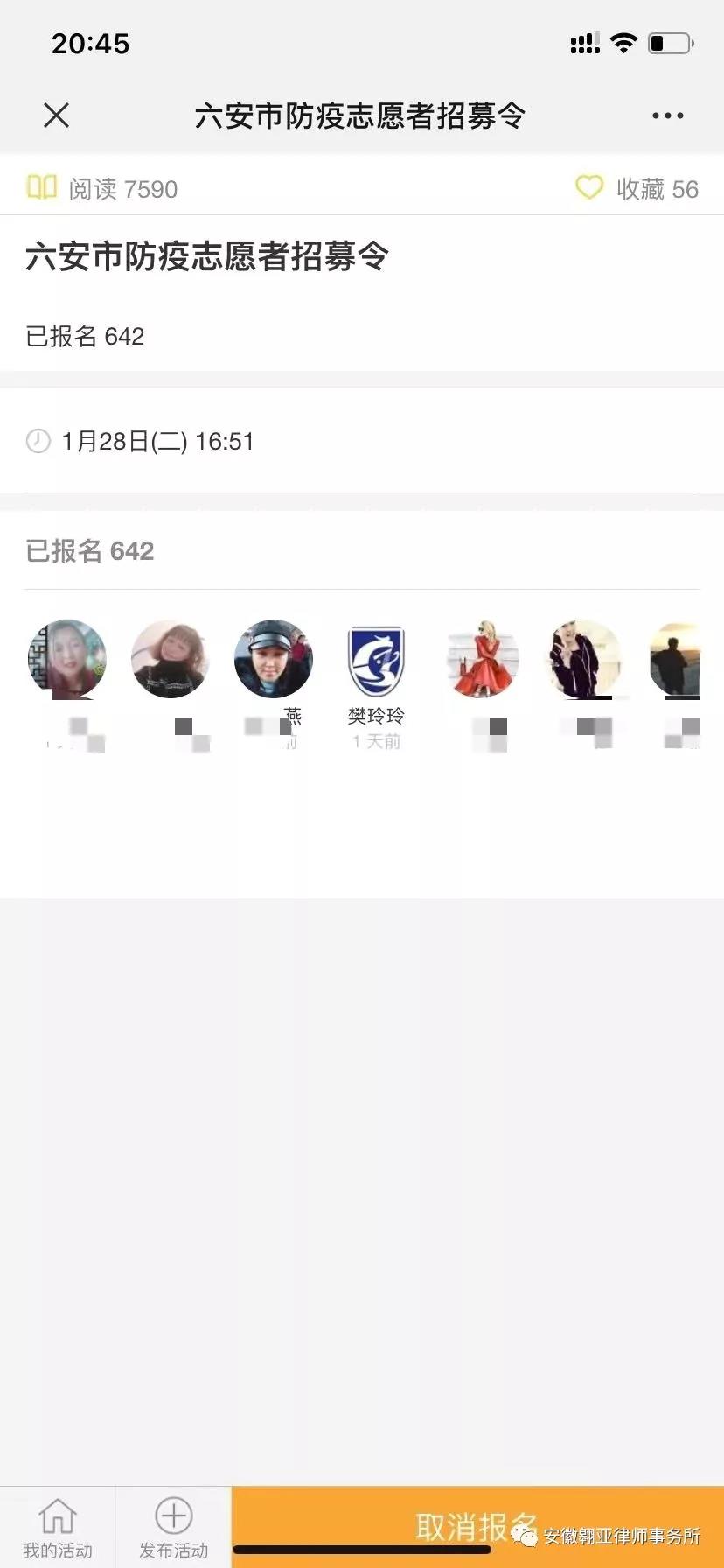
Task: Go to 我的活动
Action: [58, 1528]
